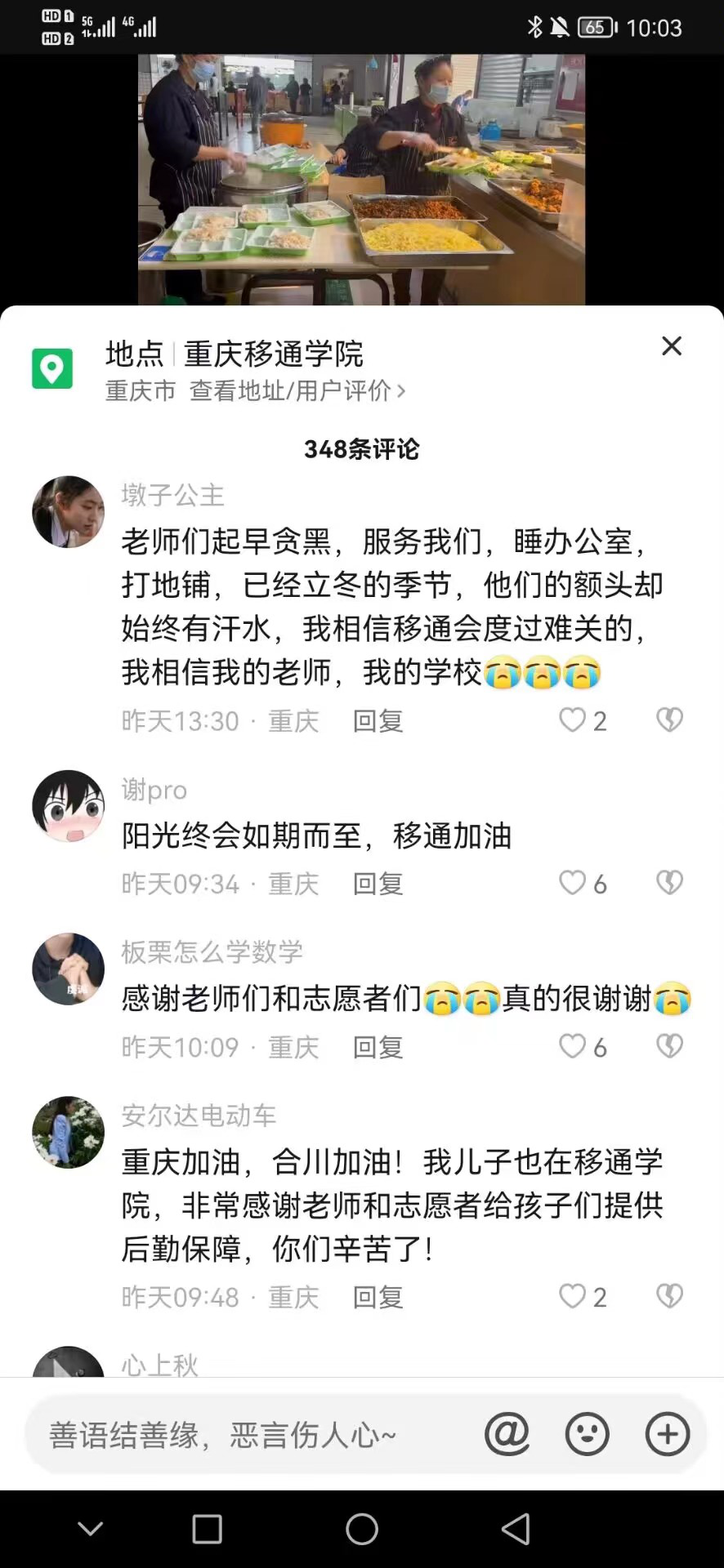Open 墩子公主's profile avatar
This screenshot has height=1568, width=724.
click(x=68, y=512)
